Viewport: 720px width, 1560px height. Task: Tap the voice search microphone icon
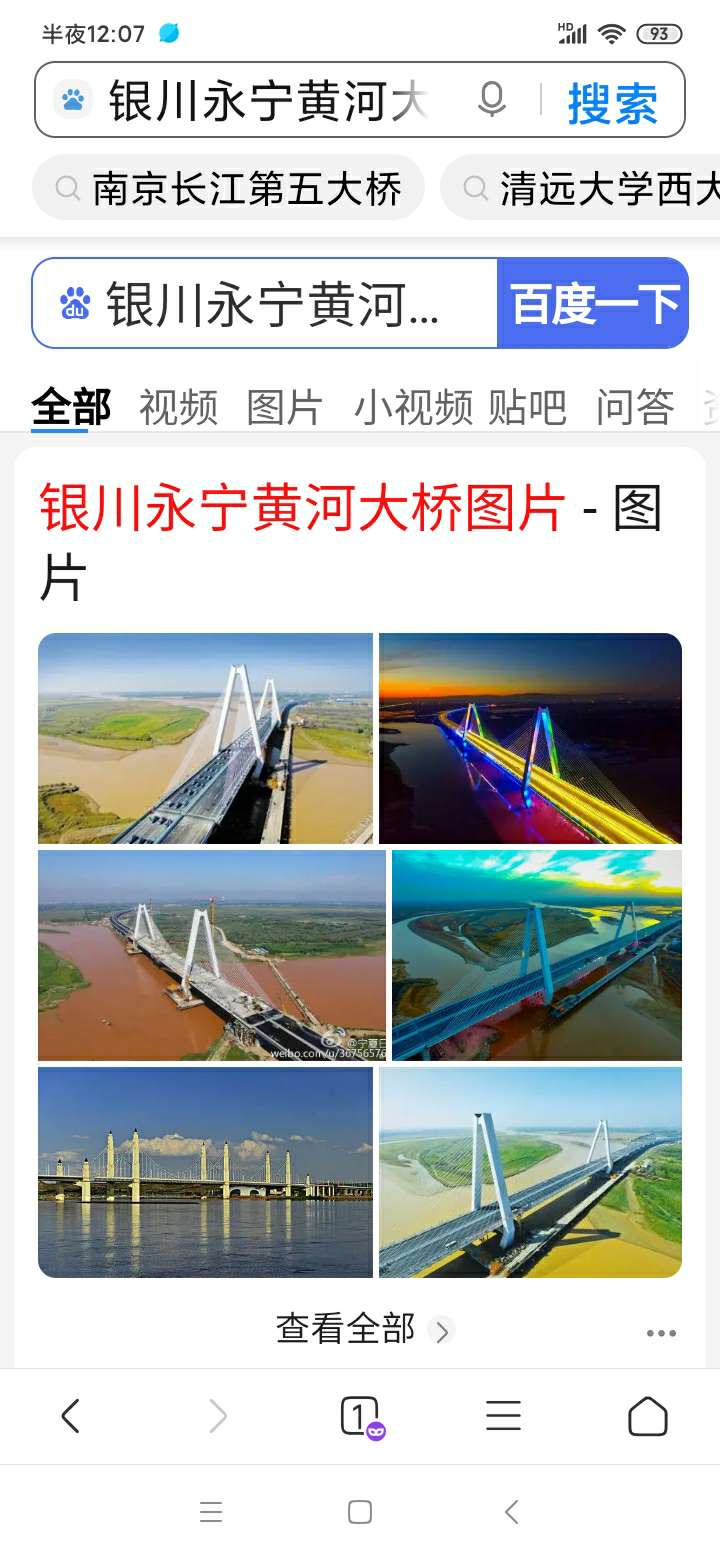[x=491, y=100]
